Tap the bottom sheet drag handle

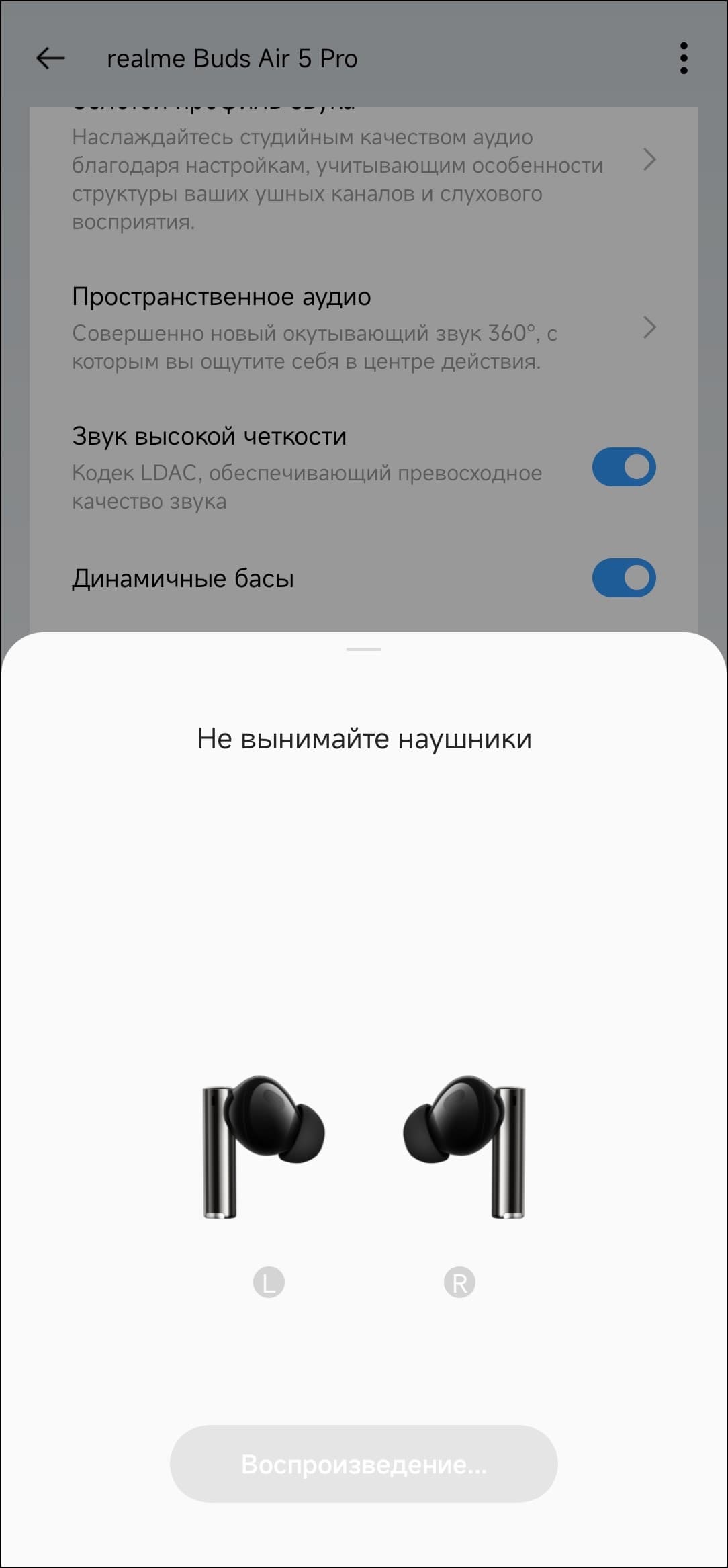click(x=363, y=649)
